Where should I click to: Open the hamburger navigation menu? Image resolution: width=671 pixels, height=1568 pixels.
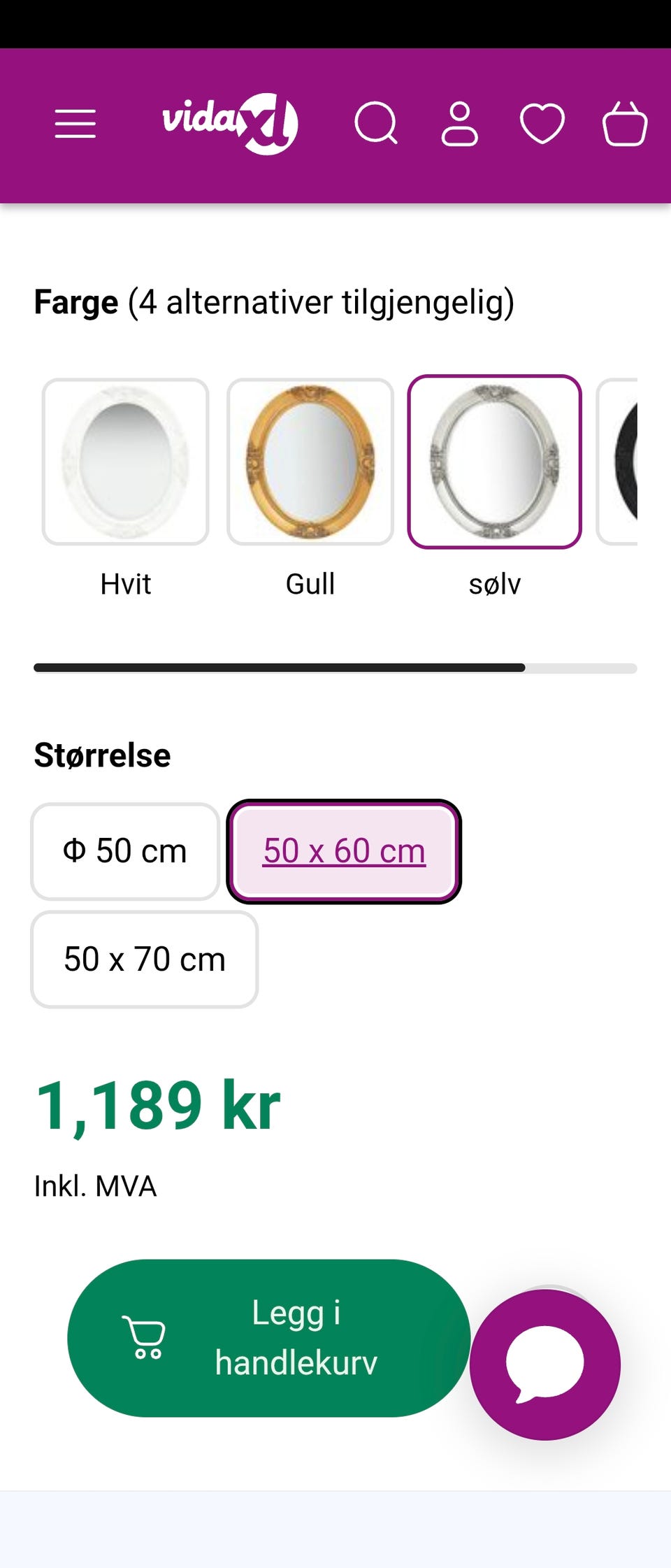(75, 122)
